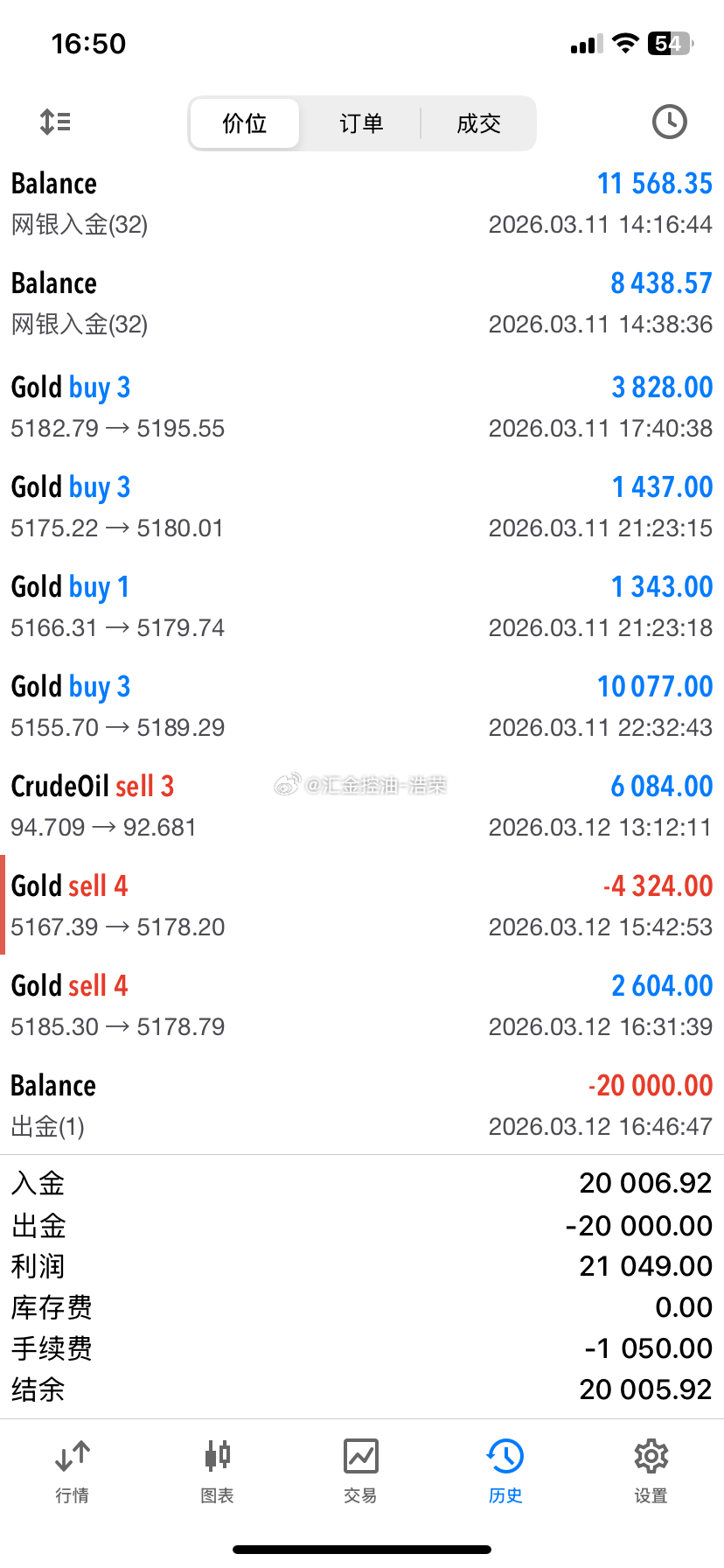The image size is (724, 1568).
Task: Open the sort order icon
Action: (55, 122)
